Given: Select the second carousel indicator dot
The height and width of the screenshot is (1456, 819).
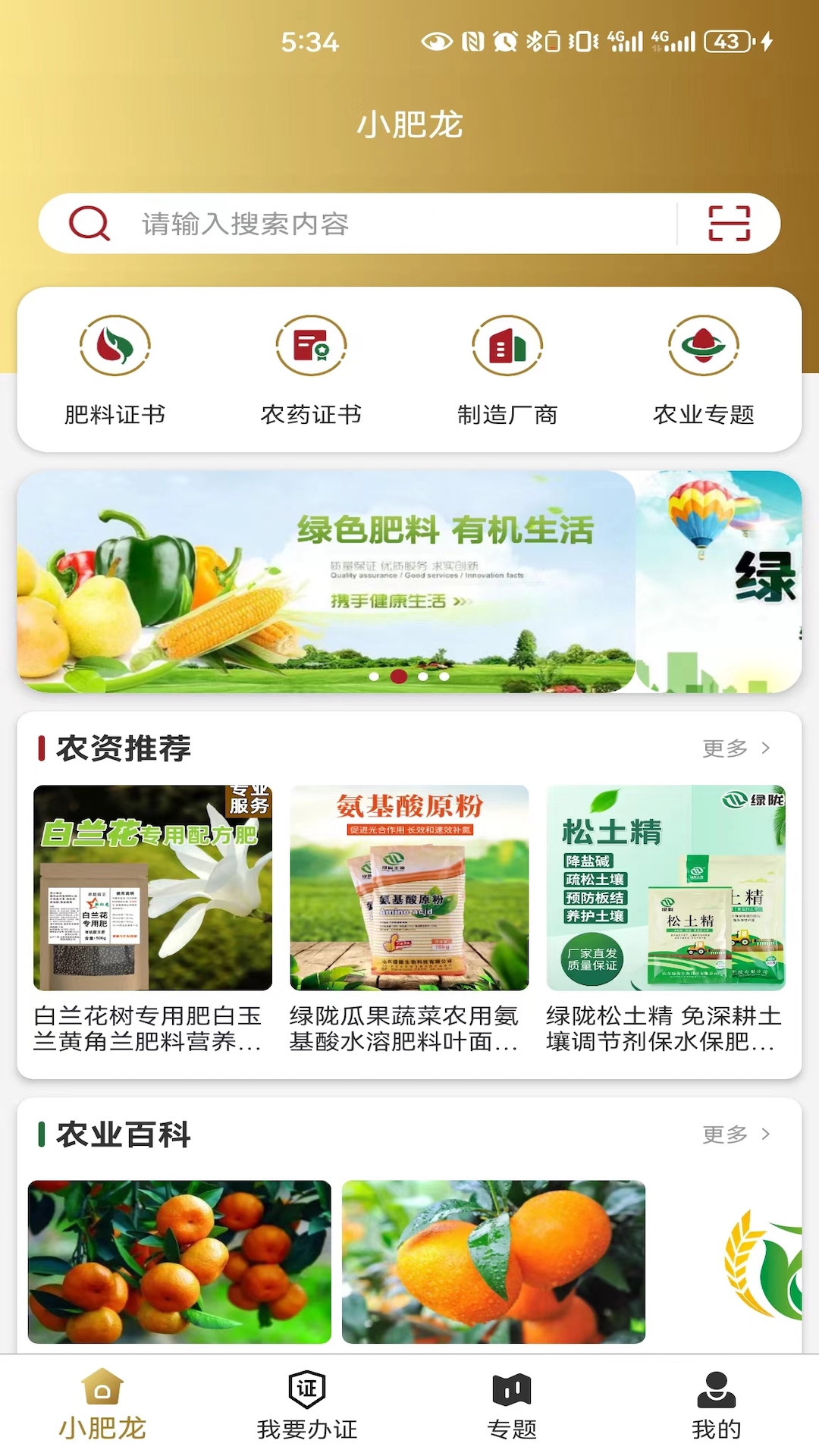Looking at the screenshot, I should [x=400, y=677].
